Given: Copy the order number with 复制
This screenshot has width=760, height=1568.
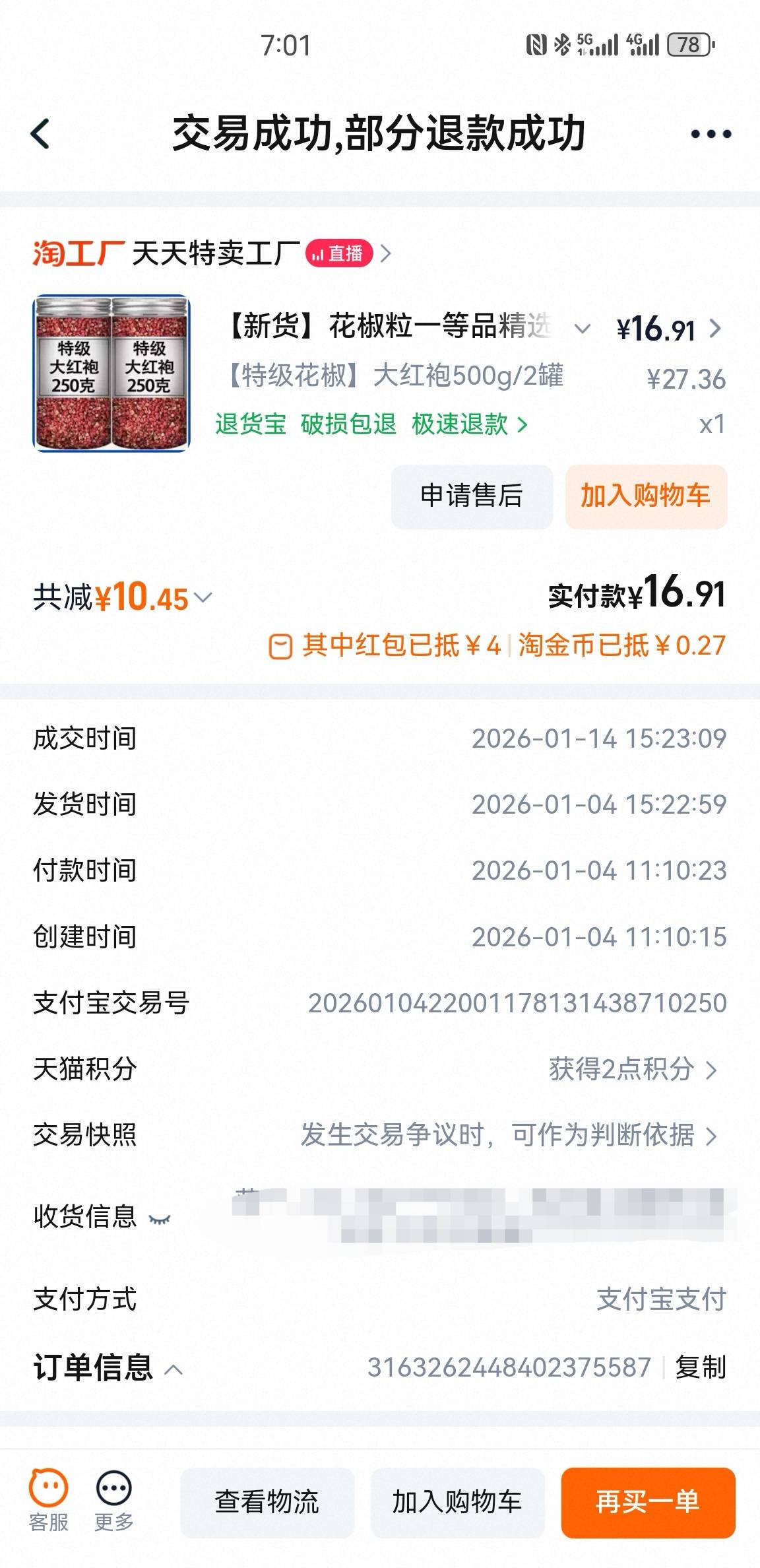Looking at the screenshot, I should [x=700, y=1367].
